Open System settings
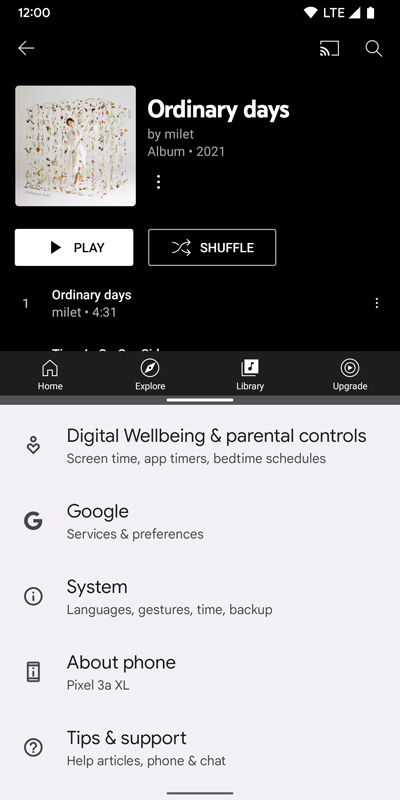The width and height of the screenshot is (400, 800). click(200, 596)
